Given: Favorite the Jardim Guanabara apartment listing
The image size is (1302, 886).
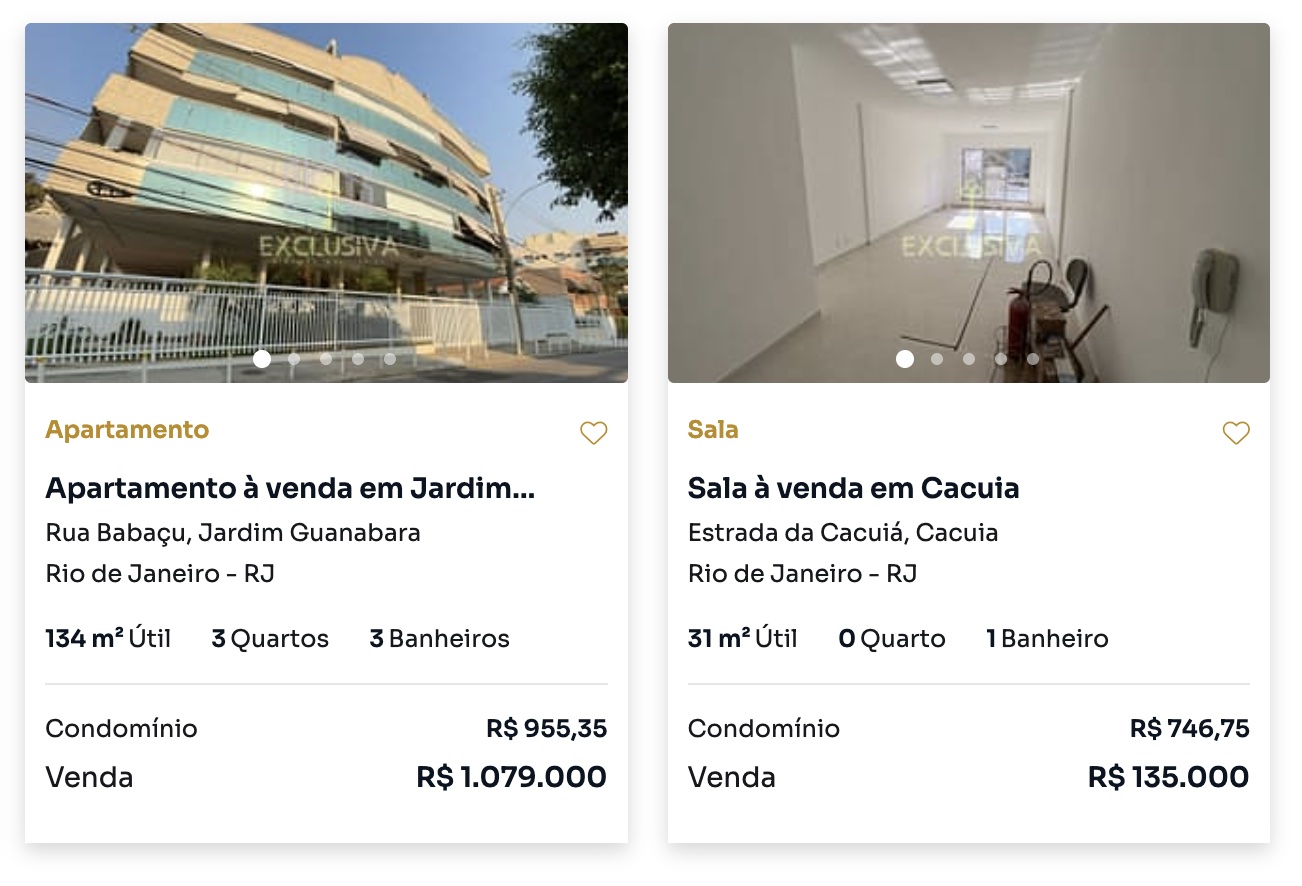Looking at the screenshot, I should [x=594, y=433].
